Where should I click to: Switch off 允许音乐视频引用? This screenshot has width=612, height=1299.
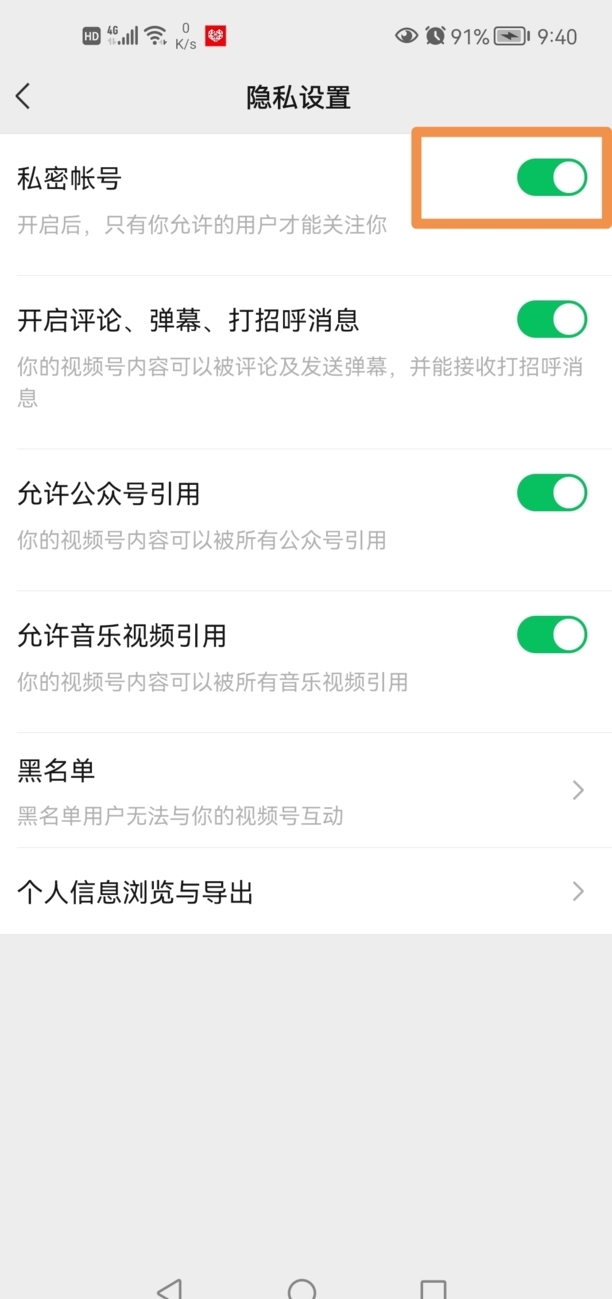pos(551,635)
